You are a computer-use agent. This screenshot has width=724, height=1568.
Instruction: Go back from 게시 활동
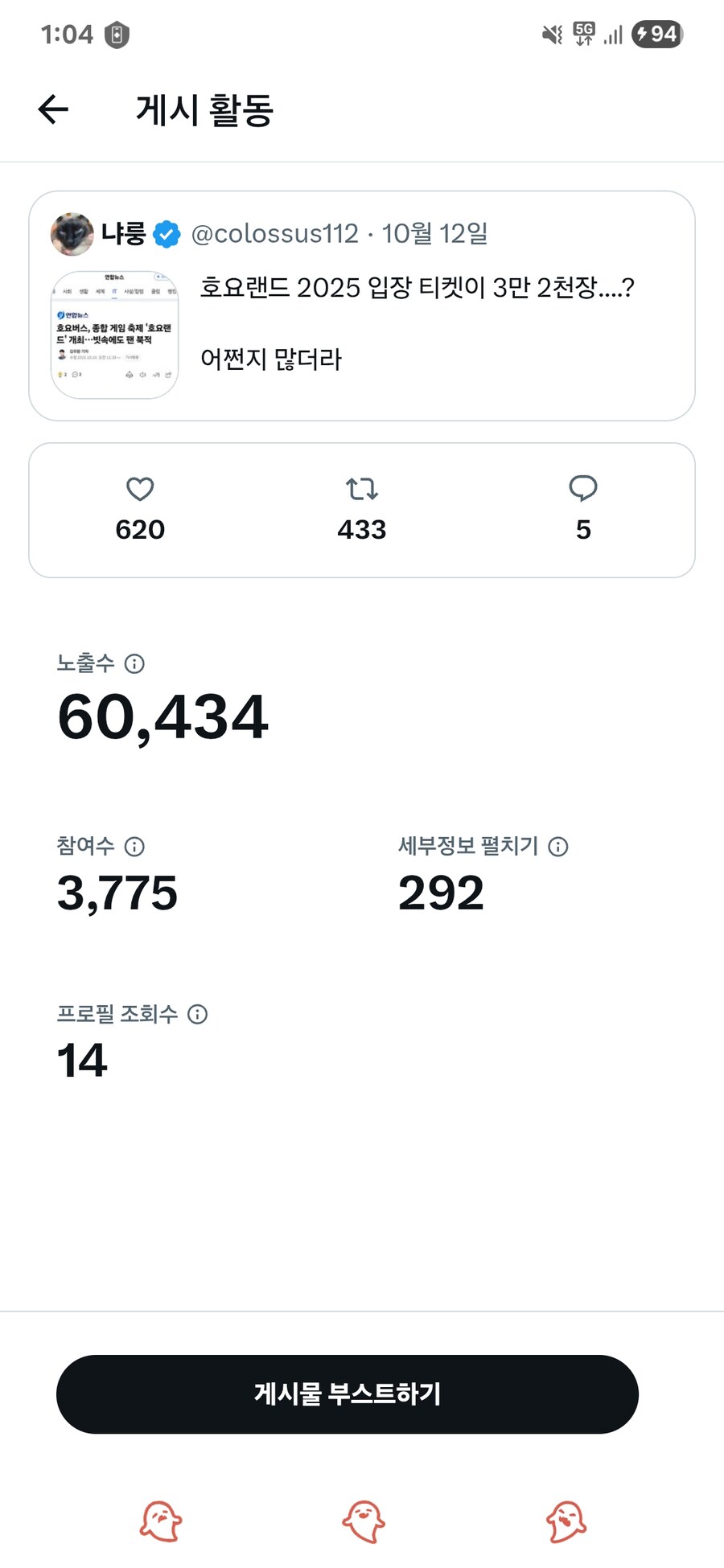53,109
